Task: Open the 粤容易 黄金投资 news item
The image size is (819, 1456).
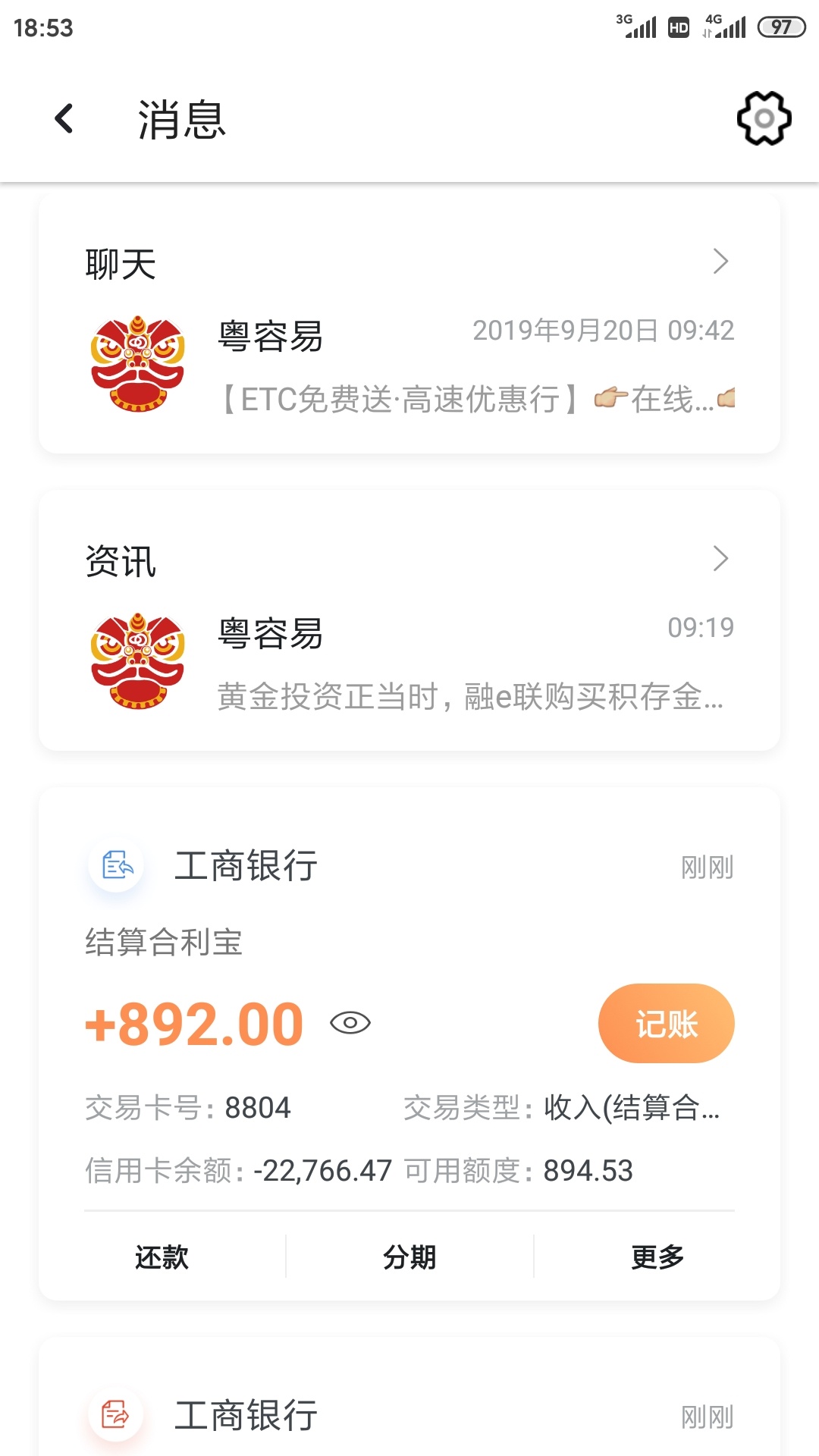Action: coord(409,663)
